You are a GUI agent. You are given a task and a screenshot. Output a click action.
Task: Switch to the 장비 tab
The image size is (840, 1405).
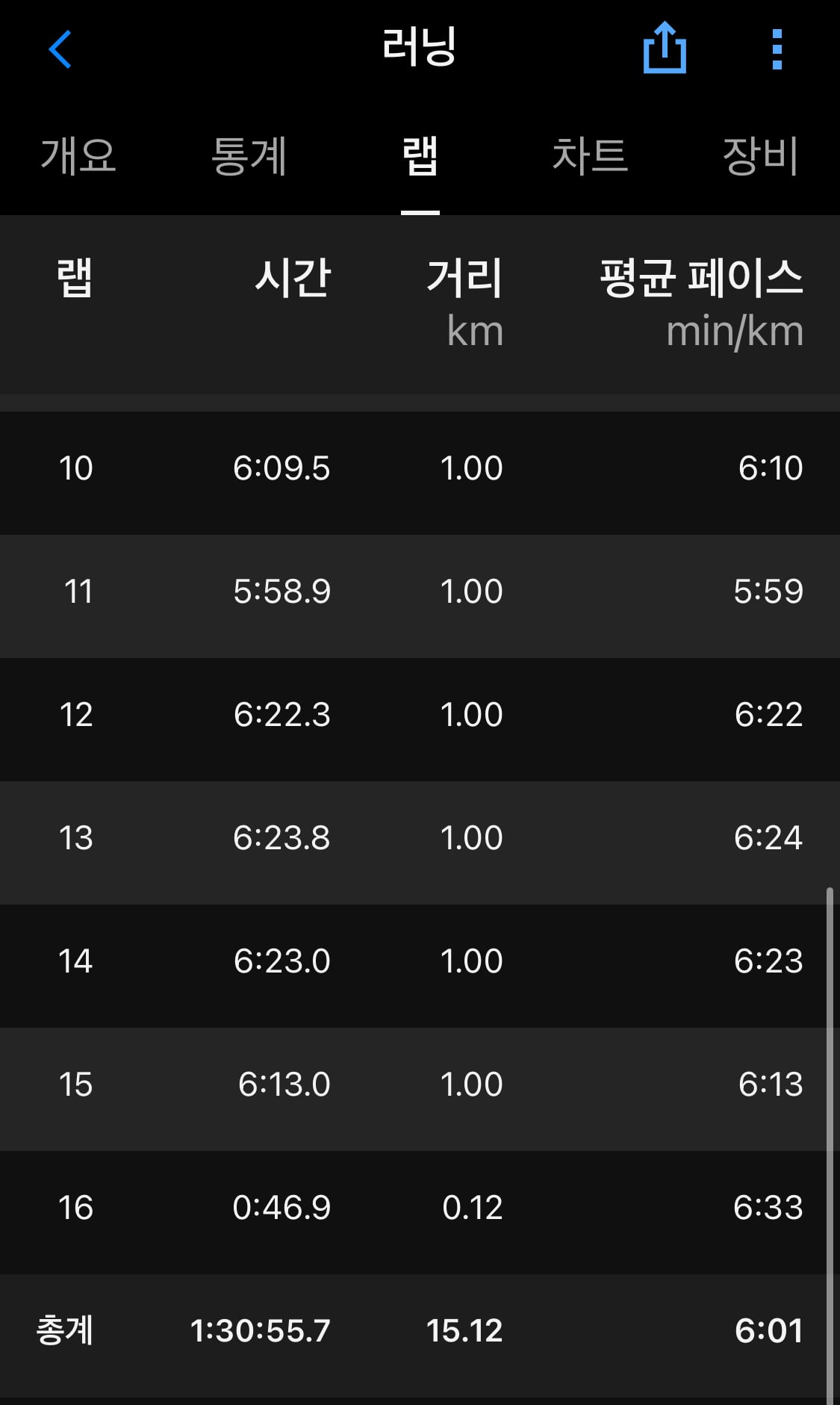click(761, 156)
